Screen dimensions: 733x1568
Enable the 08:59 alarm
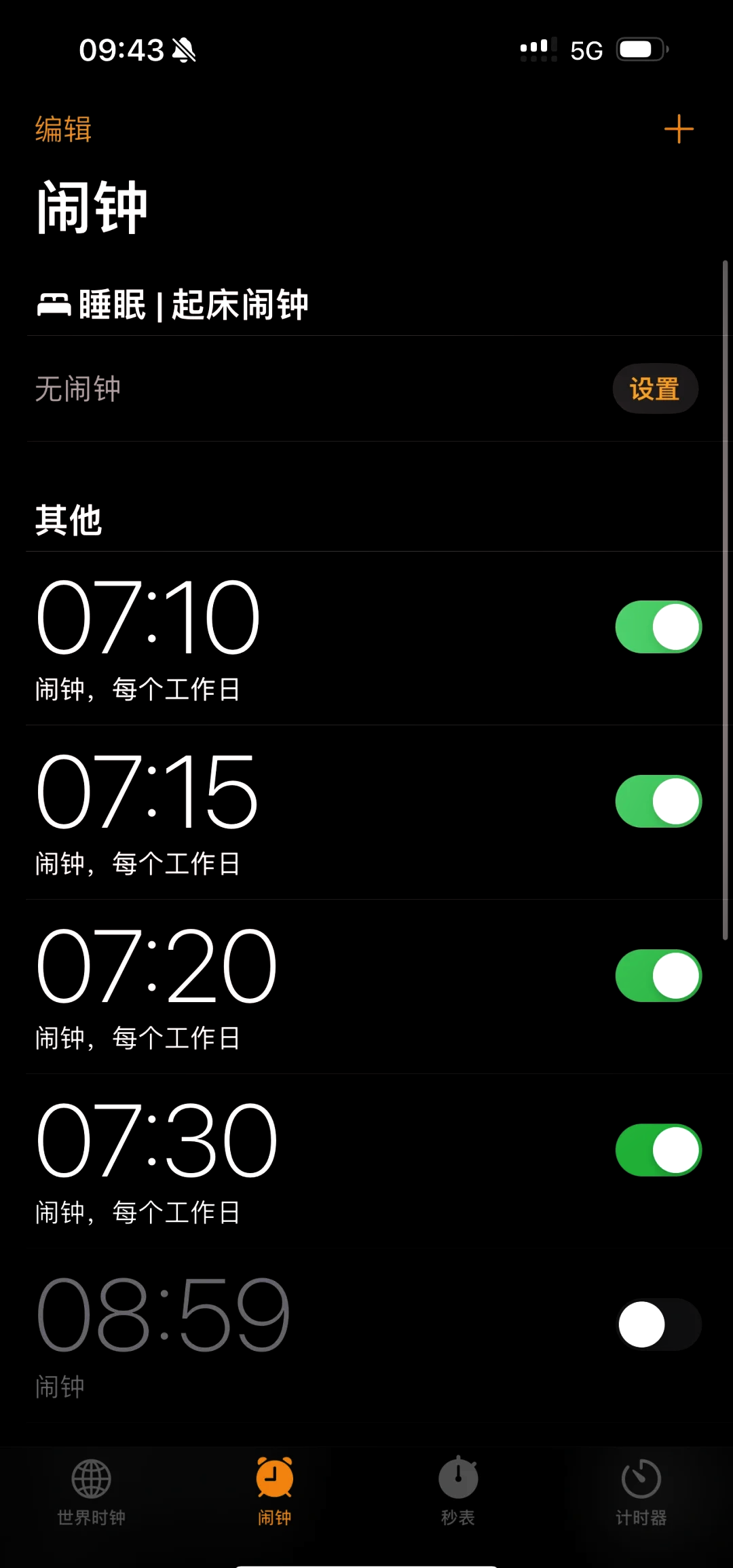tap(658, 1324)
